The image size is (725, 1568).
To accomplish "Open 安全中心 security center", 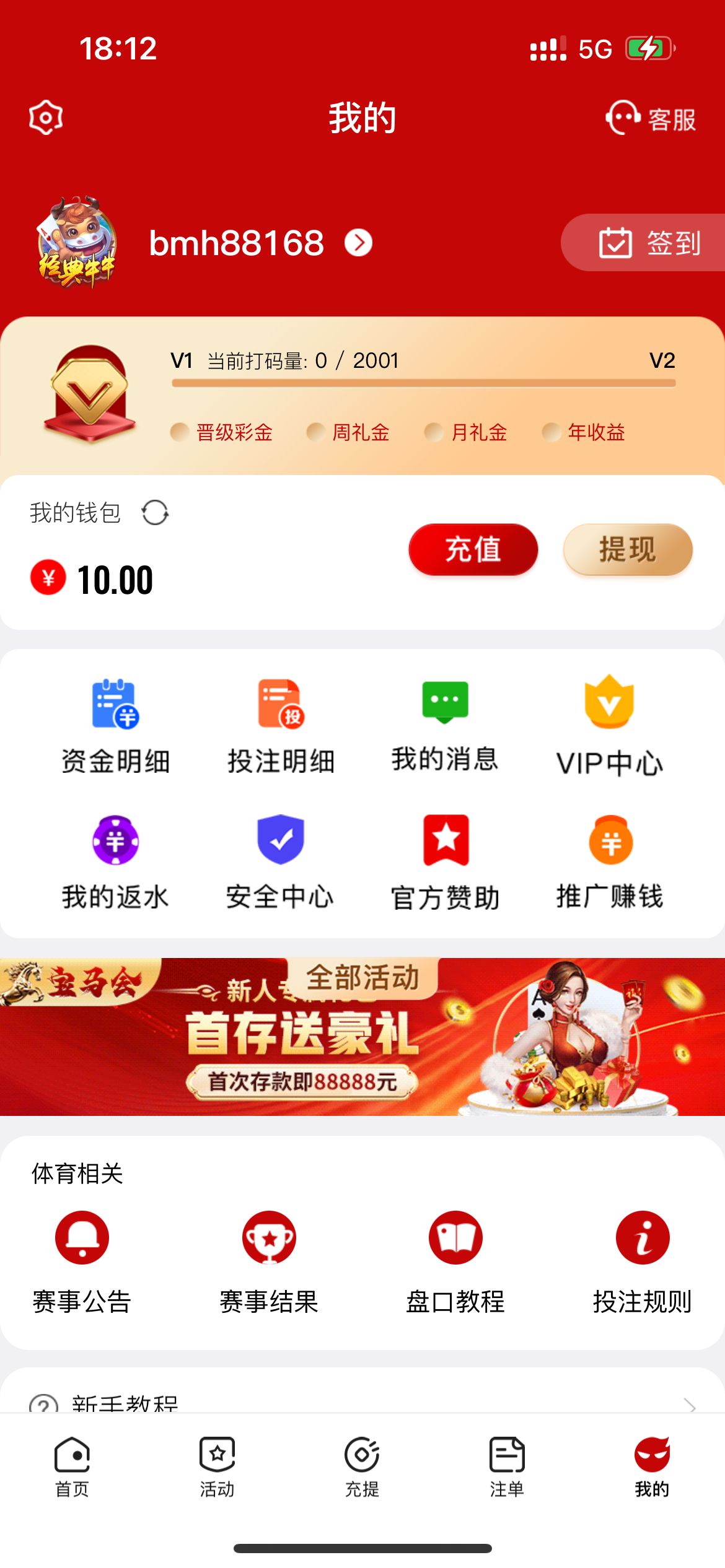I will point(281,862).
